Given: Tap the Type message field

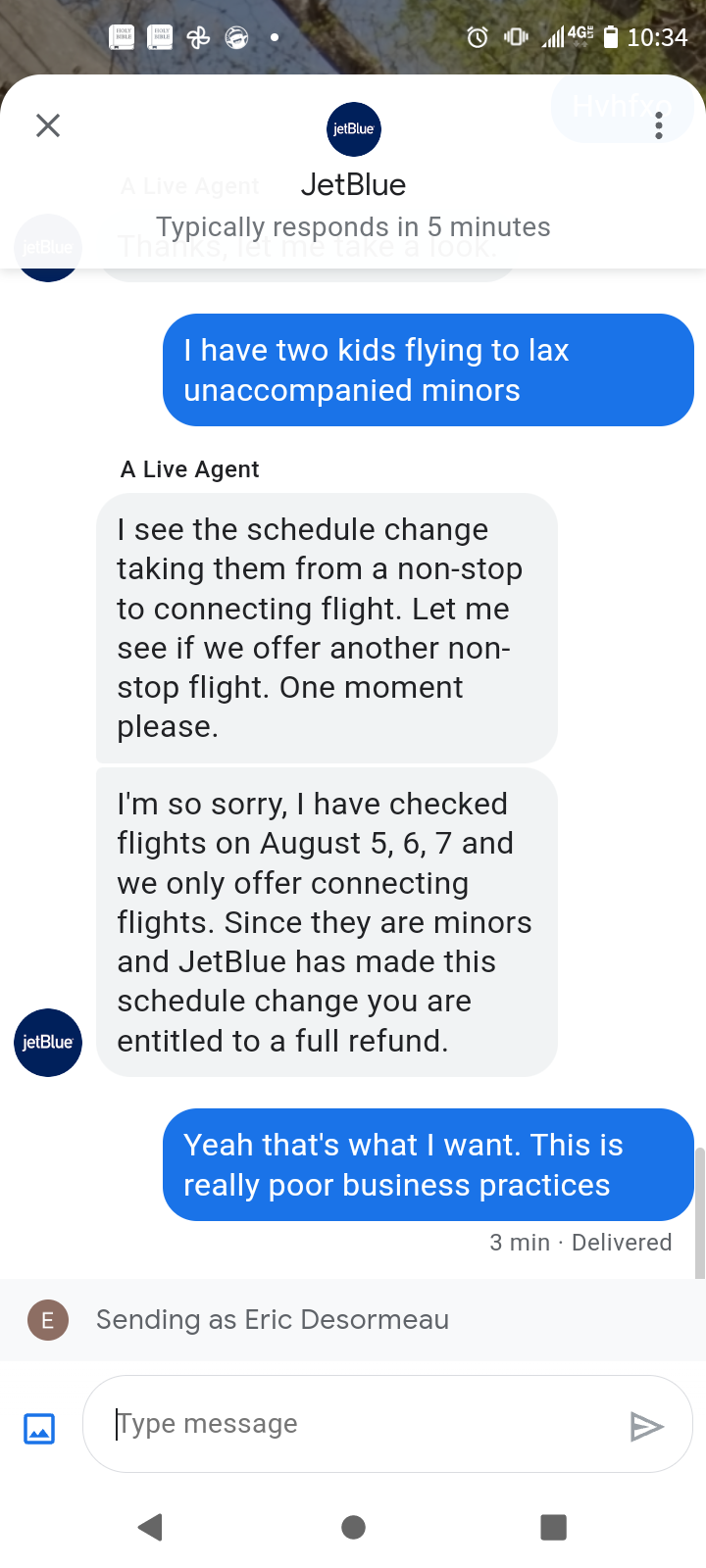Looking at the screenshot, I should point(363,1424).
